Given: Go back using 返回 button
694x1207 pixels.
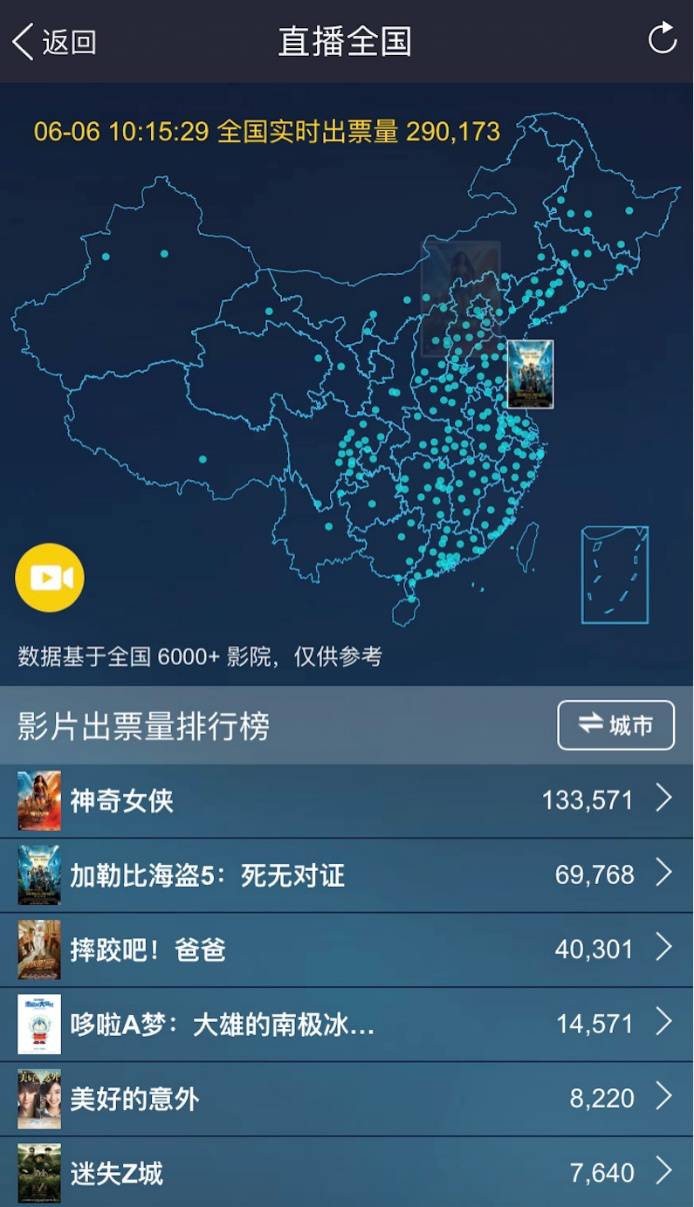Looking at the screenshot, I should (x=55, y=42).
